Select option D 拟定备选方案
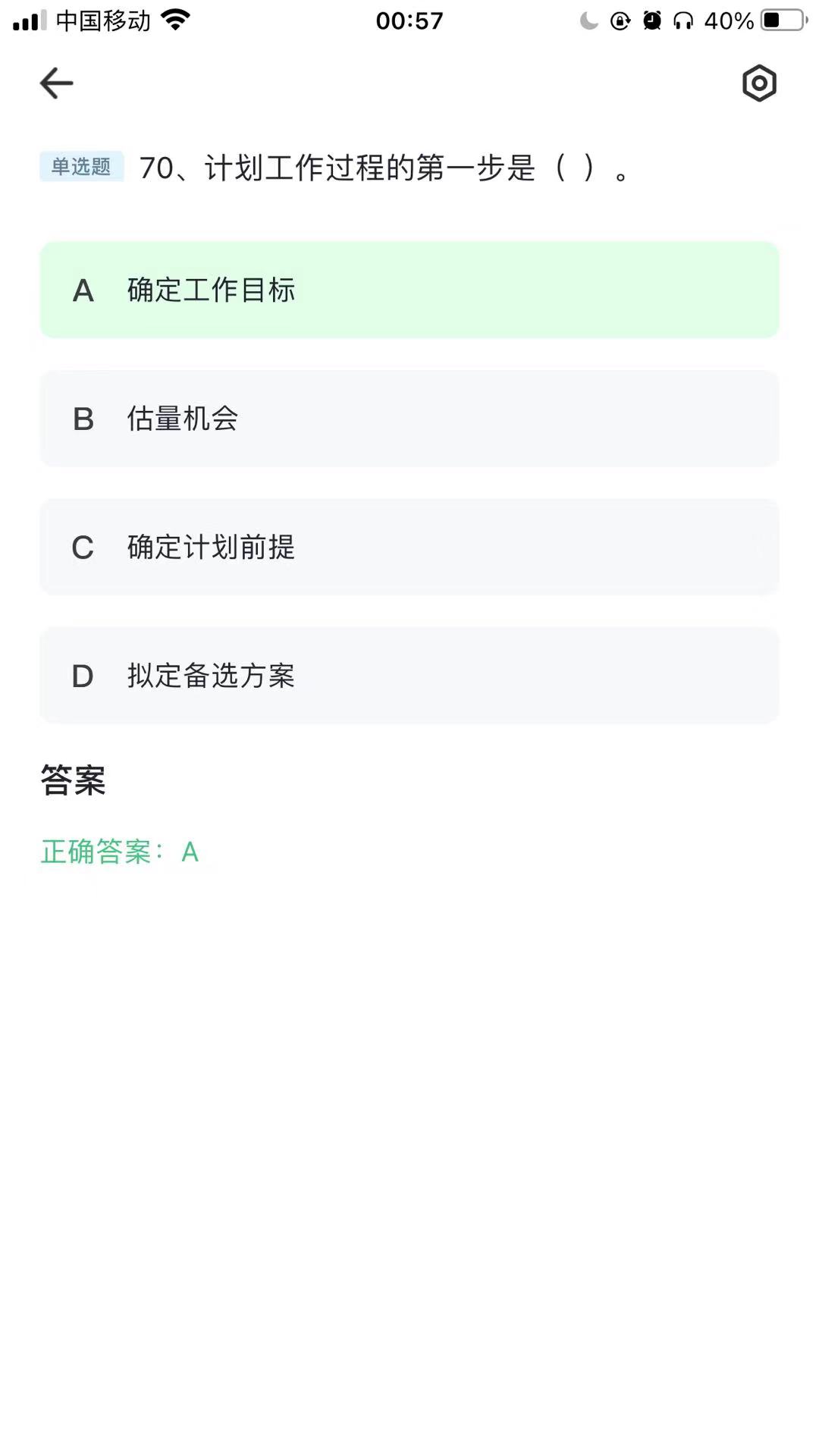Image resolution: width=819 pixels, height=1456 pixels. pos(409,676)
